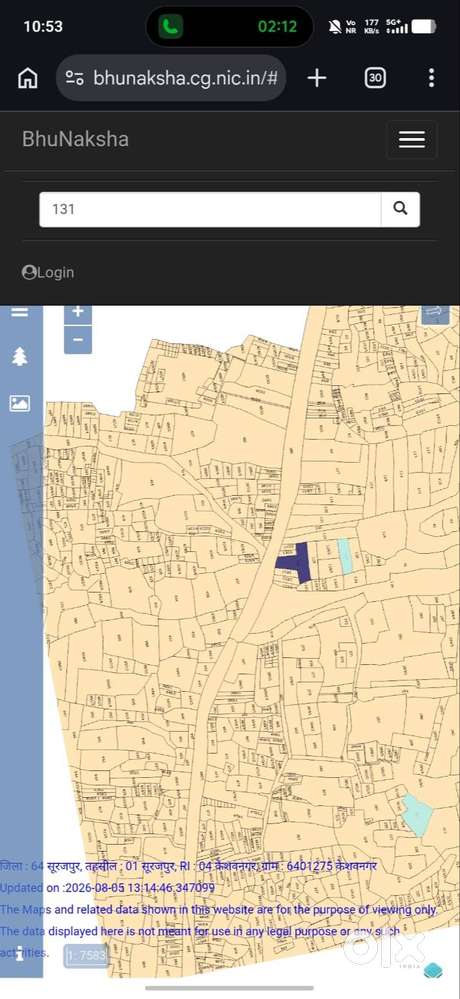
Task: Go to the browser home page
Action: 27,78
